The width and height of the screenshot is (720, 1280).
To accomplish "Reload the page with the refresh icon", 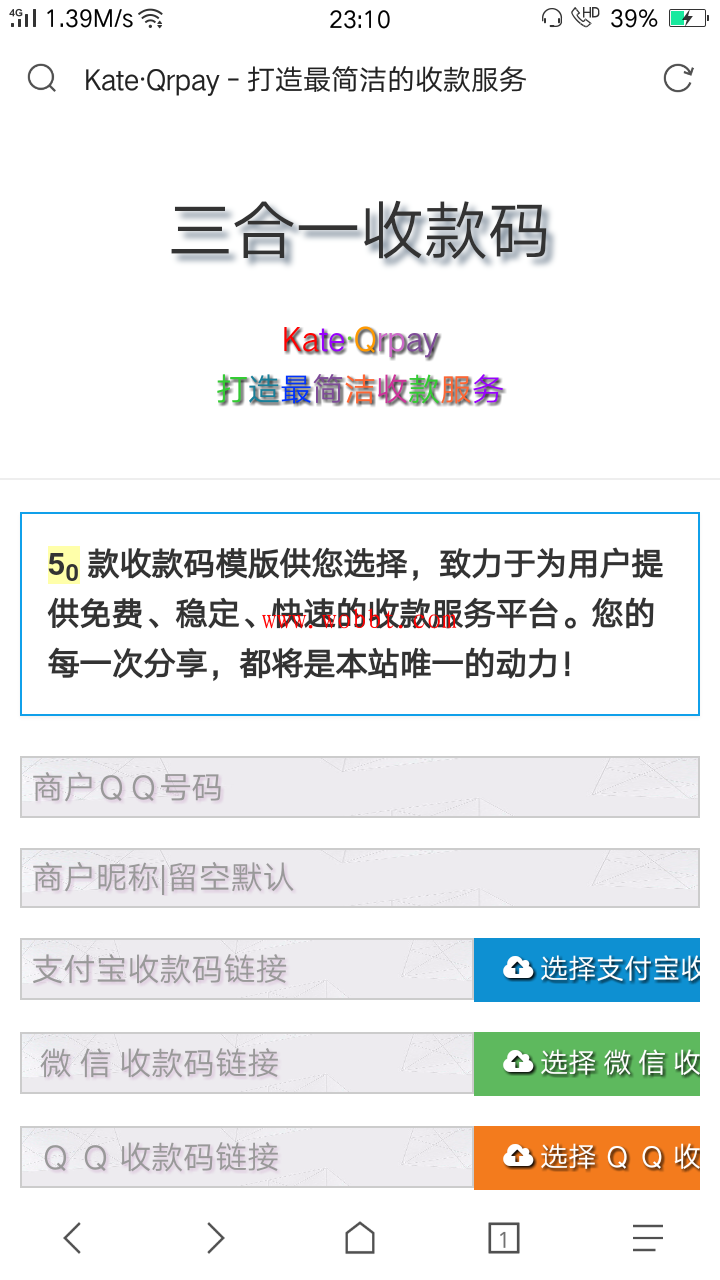I will [678, 78].
